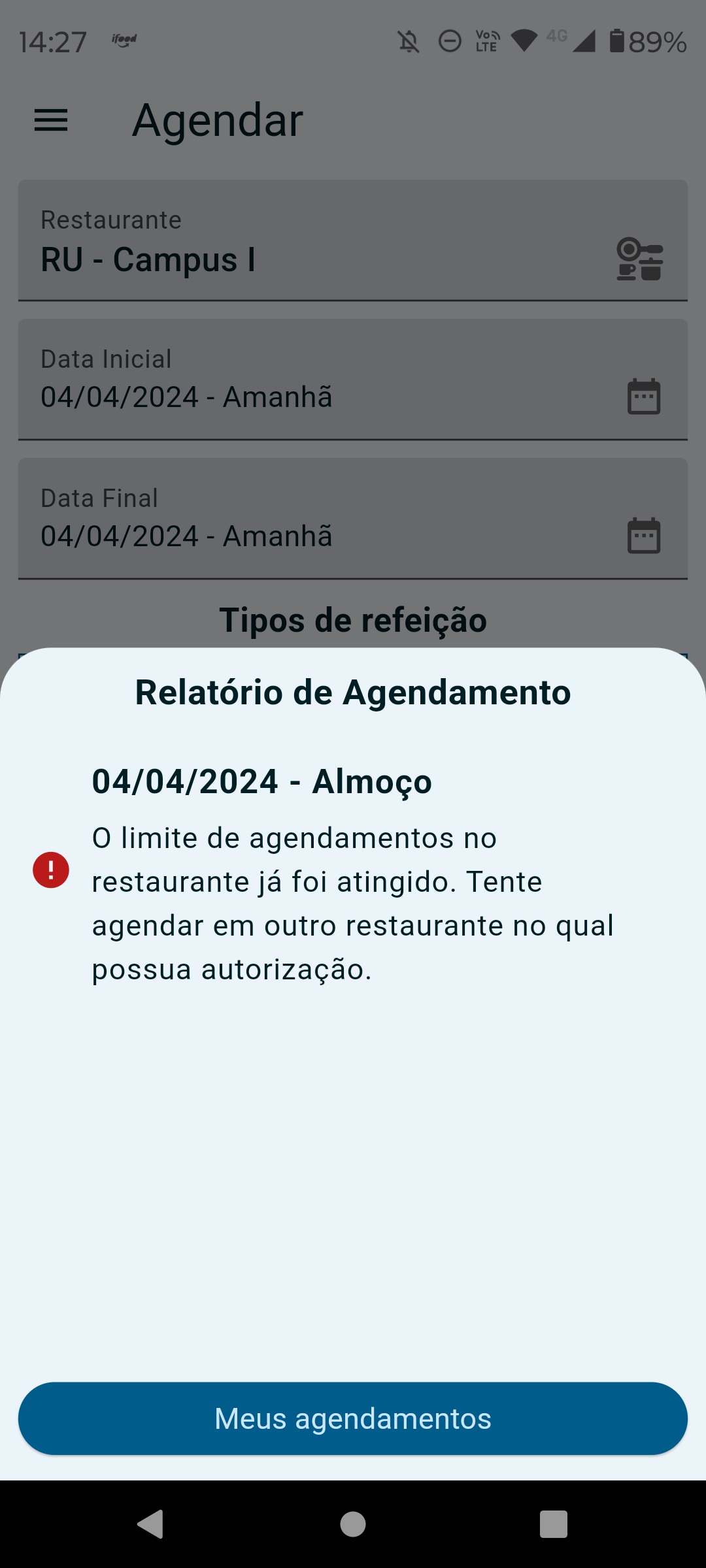This screenshot has height=1568, width=706.
Task: Tap the "Relatório de Agendamento" title
Action: tap(353, 693)
